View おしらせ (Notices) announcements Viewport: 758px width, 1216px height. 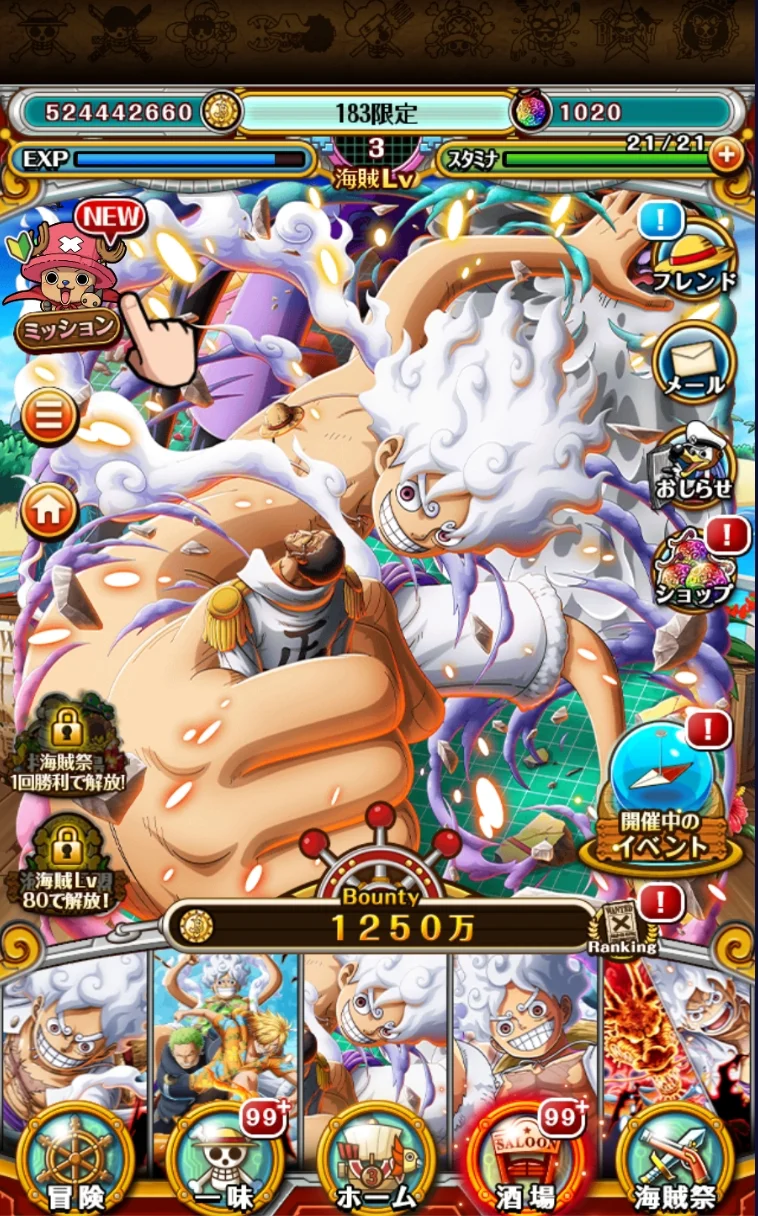point(695,467)
